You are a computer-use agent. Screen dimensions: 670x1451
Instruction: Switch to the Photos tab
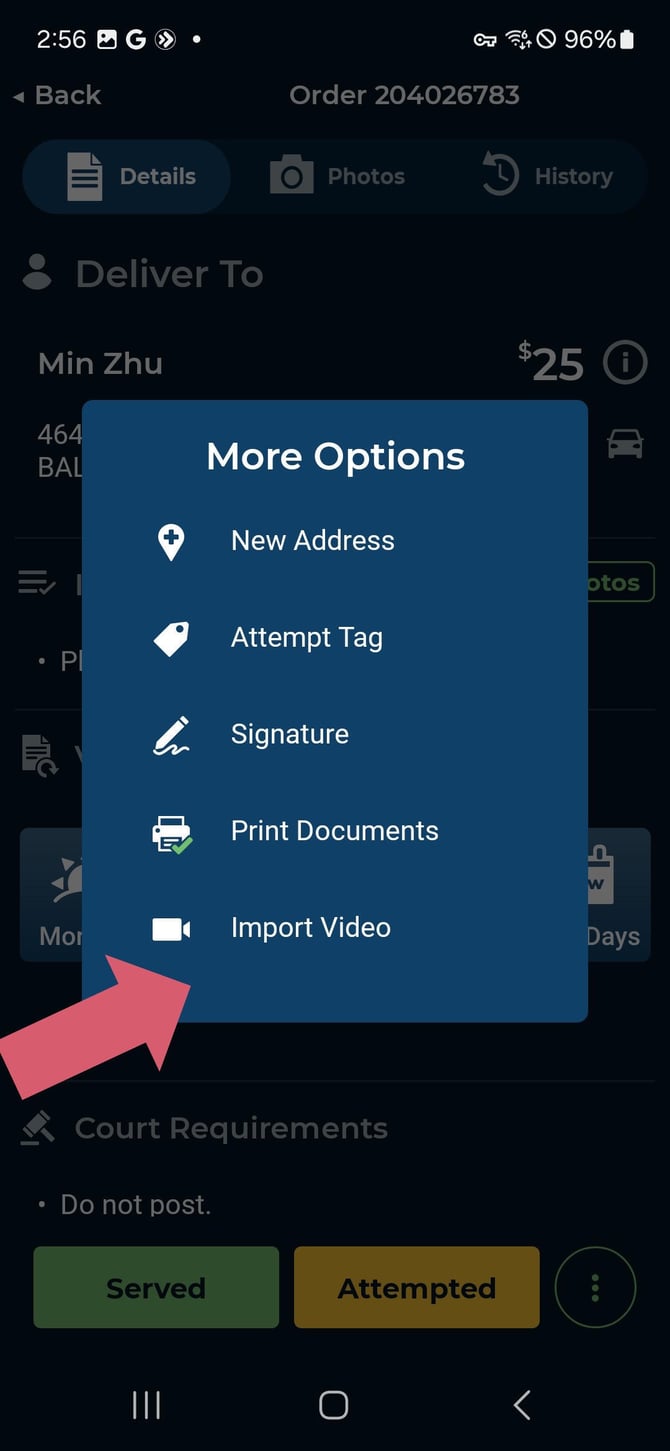click(x=338, y=177)
